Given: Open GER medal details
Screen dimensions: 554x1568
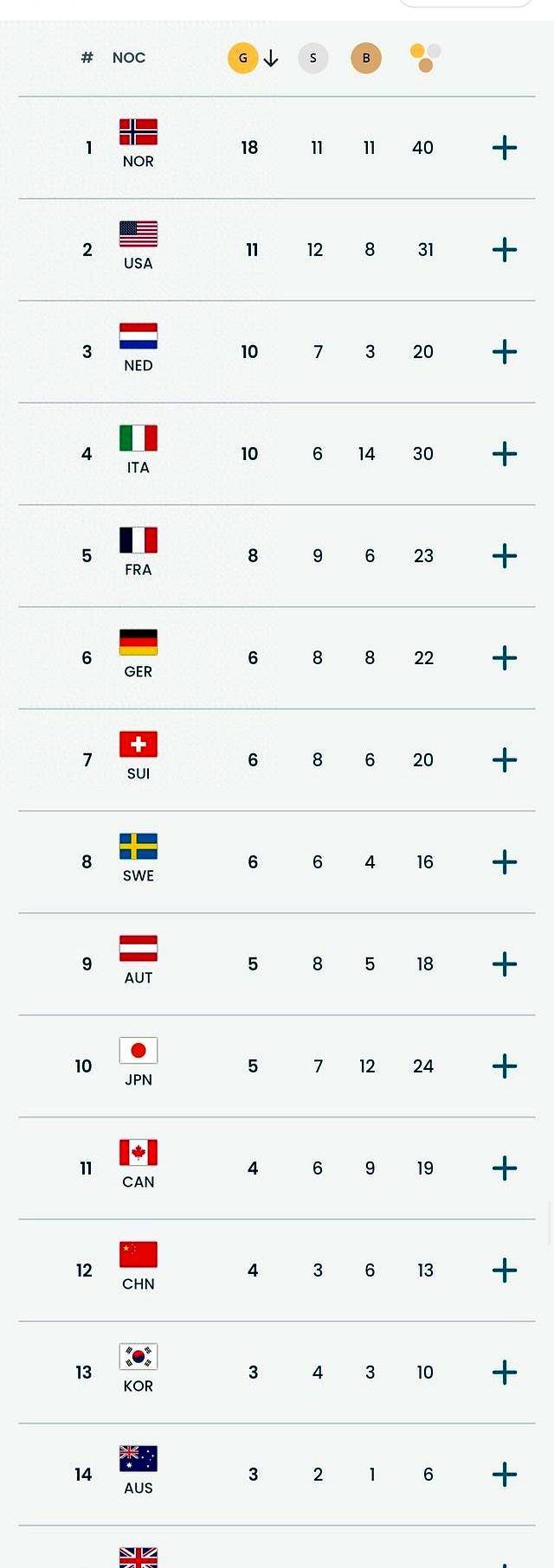Looking at the screenshot, I should click(505, 658).
